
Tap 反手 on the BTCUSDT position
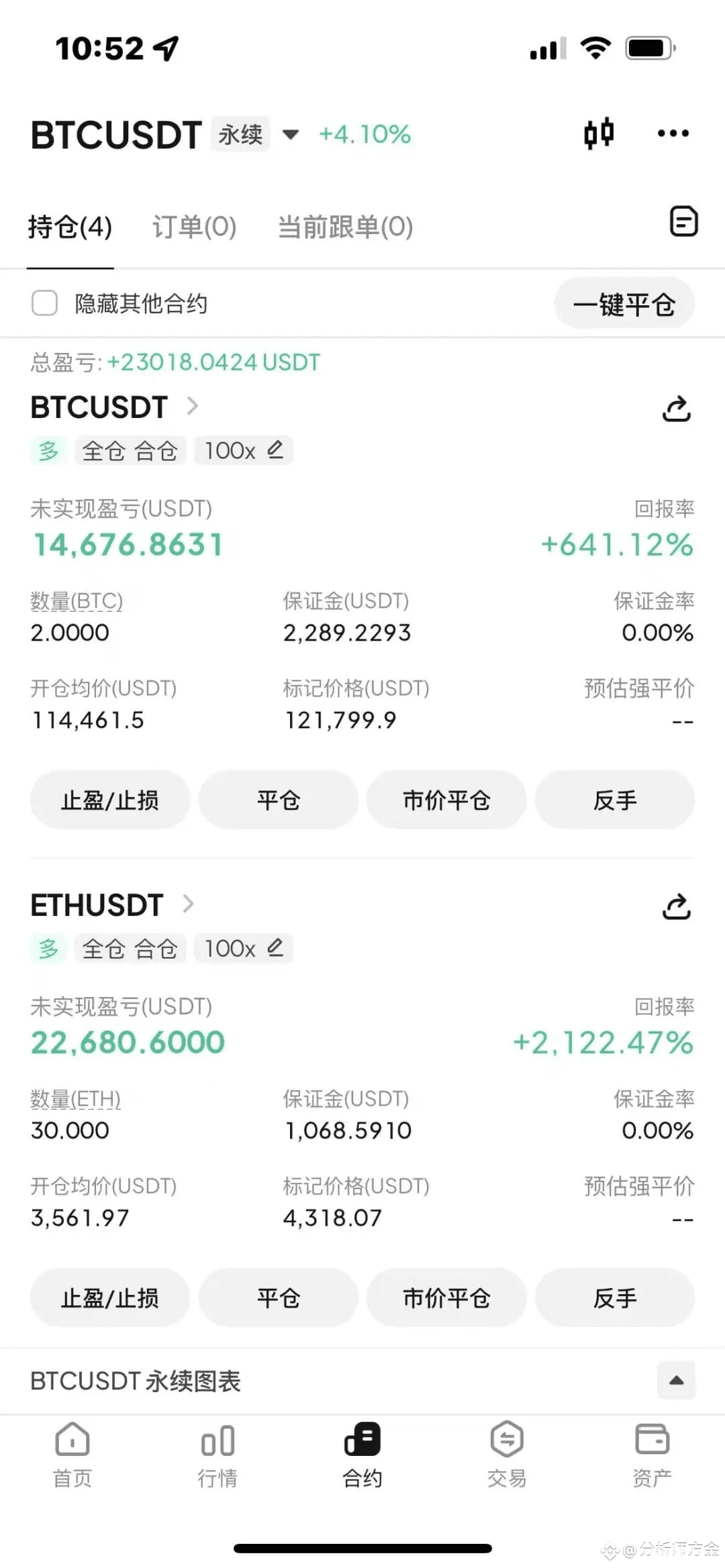pyautogui.click(x=615, y=800)
